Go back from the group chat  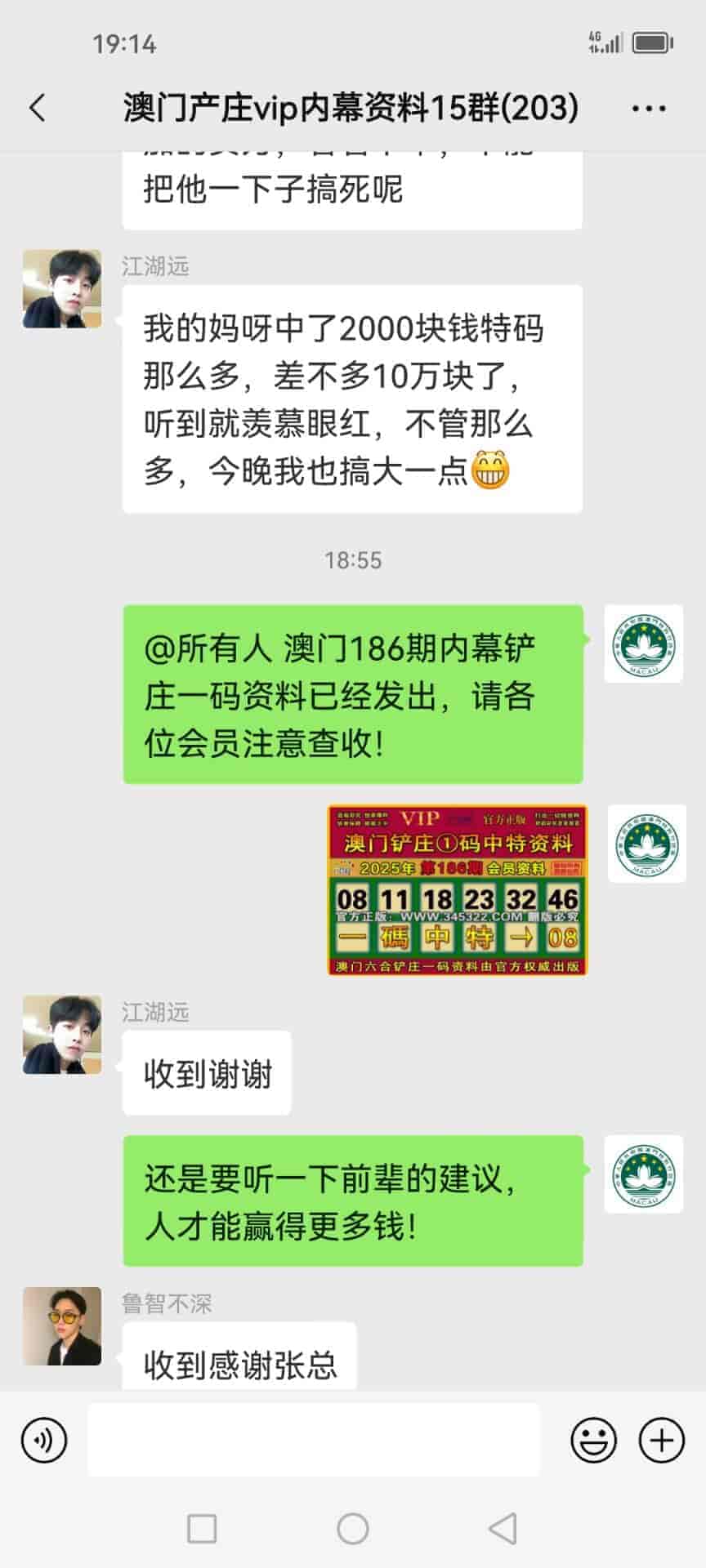pos(38,108)
